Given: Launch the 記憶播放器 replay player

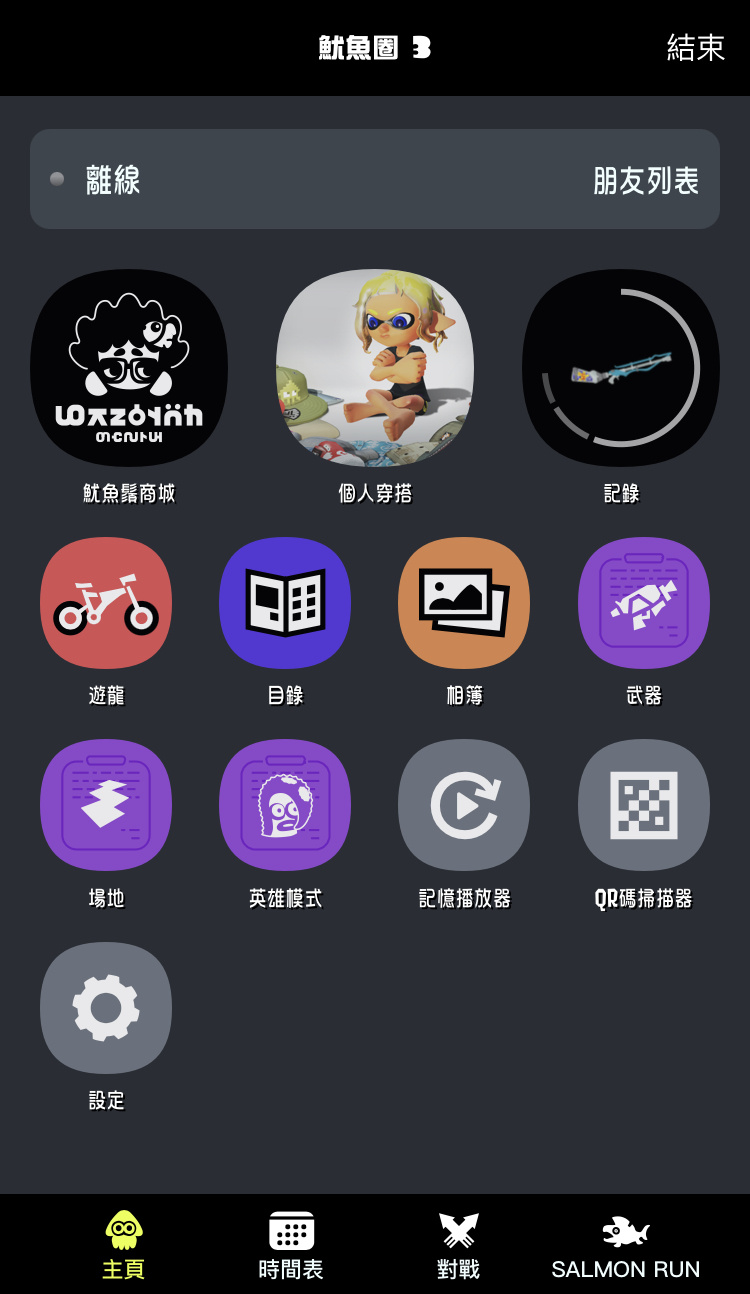Looking at the screenshot, I should 464,805.
